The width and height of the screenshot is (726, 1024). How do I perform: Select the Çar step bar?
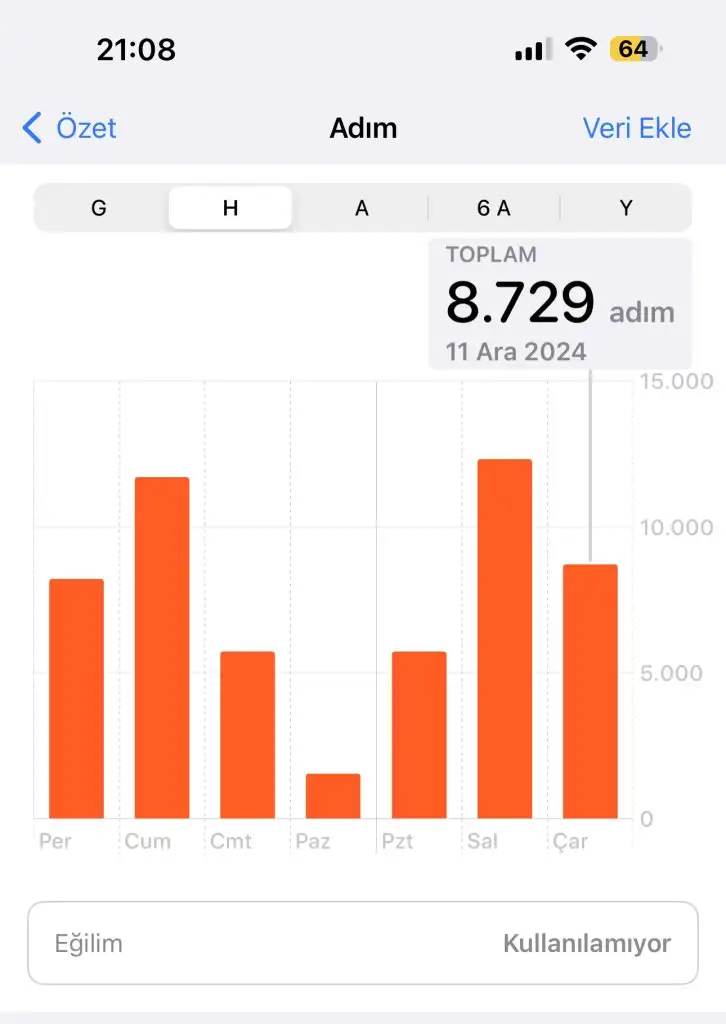(x=590, y=691)
